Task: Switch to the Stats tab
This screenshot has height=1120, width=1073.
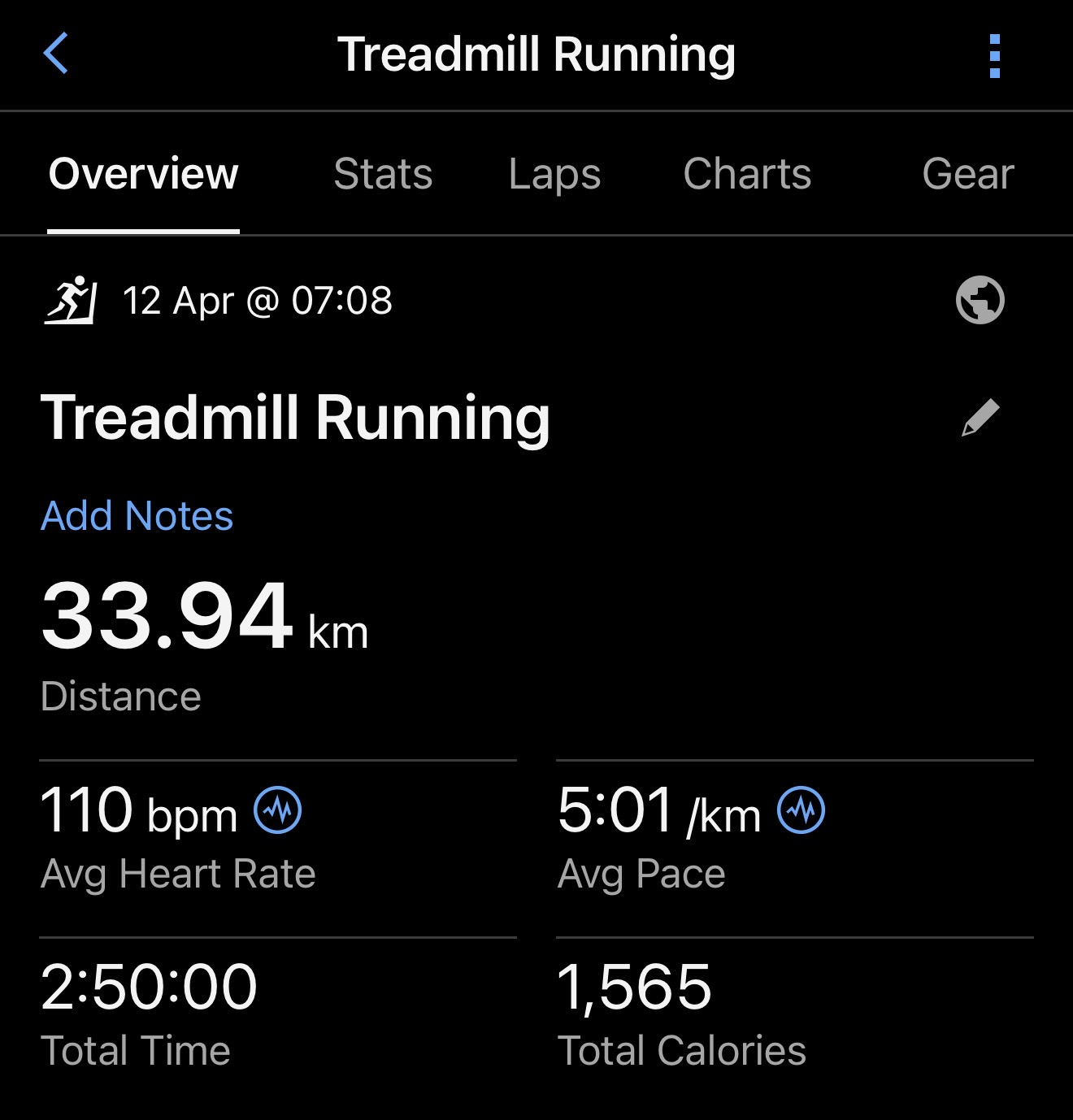Action: click(x=383, y=174)
